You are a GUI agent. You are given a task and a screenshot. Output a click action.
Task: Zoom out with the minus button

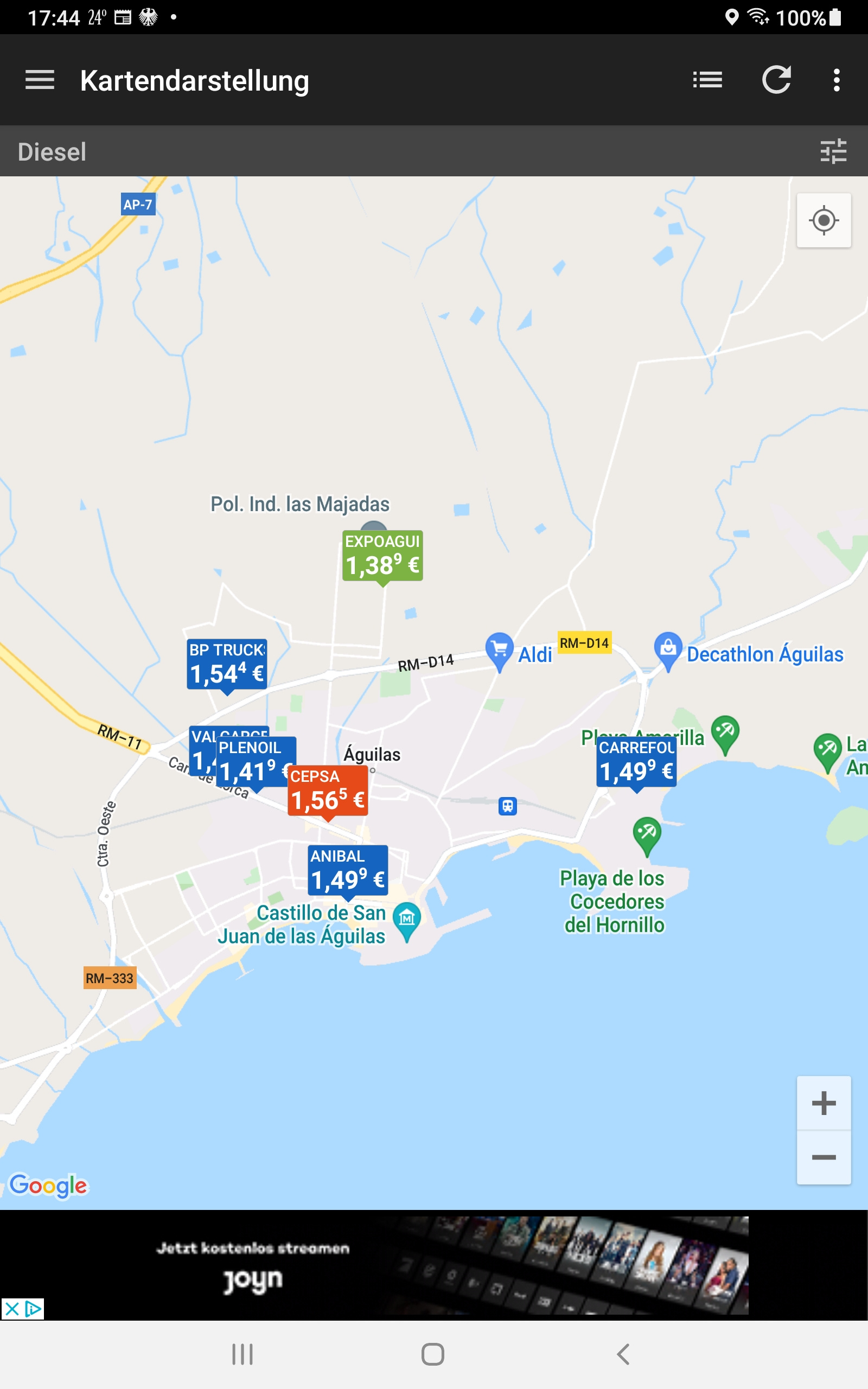coord(824,1157)
